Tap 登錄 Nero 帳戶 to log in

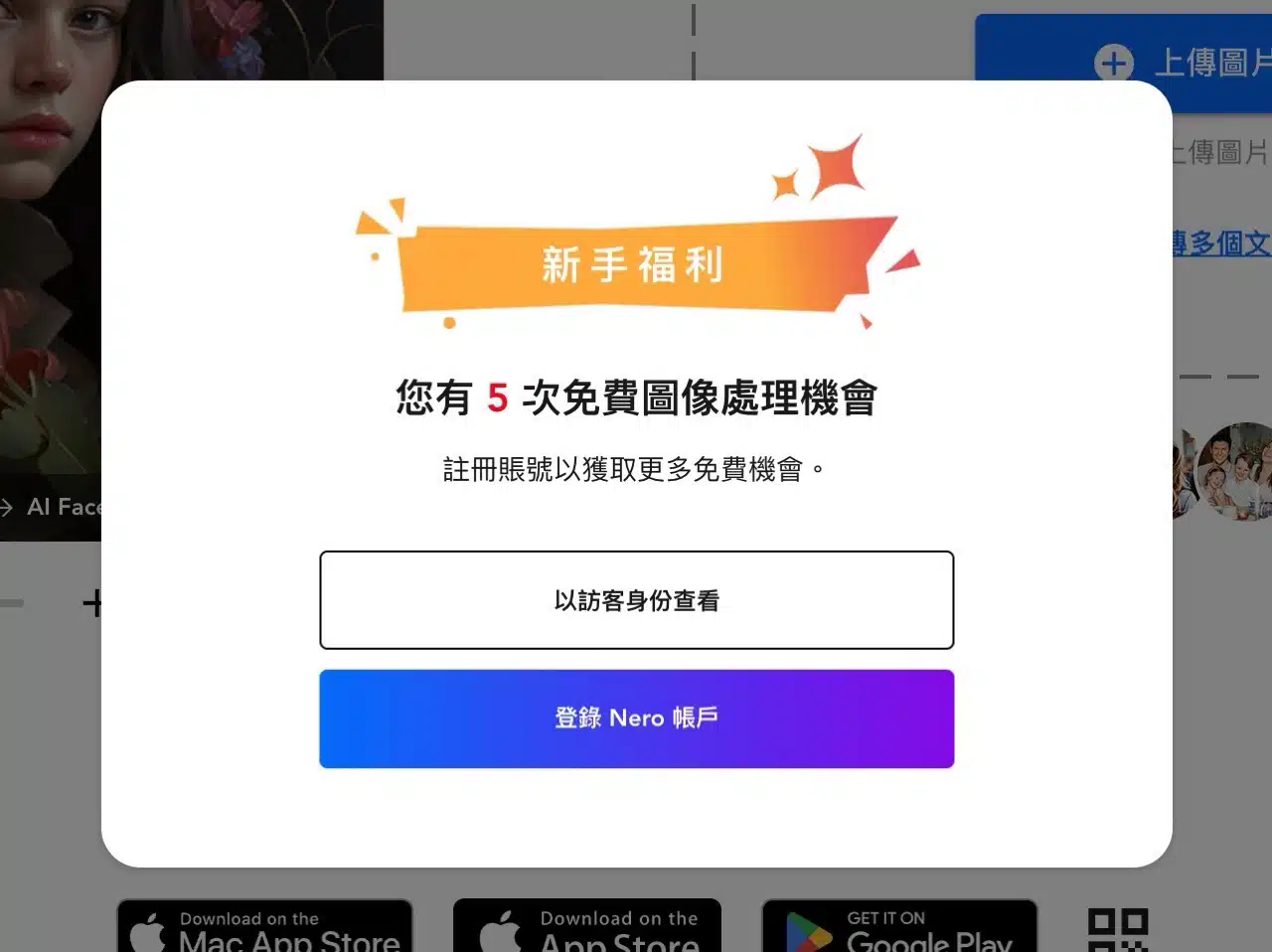(636, 718)
